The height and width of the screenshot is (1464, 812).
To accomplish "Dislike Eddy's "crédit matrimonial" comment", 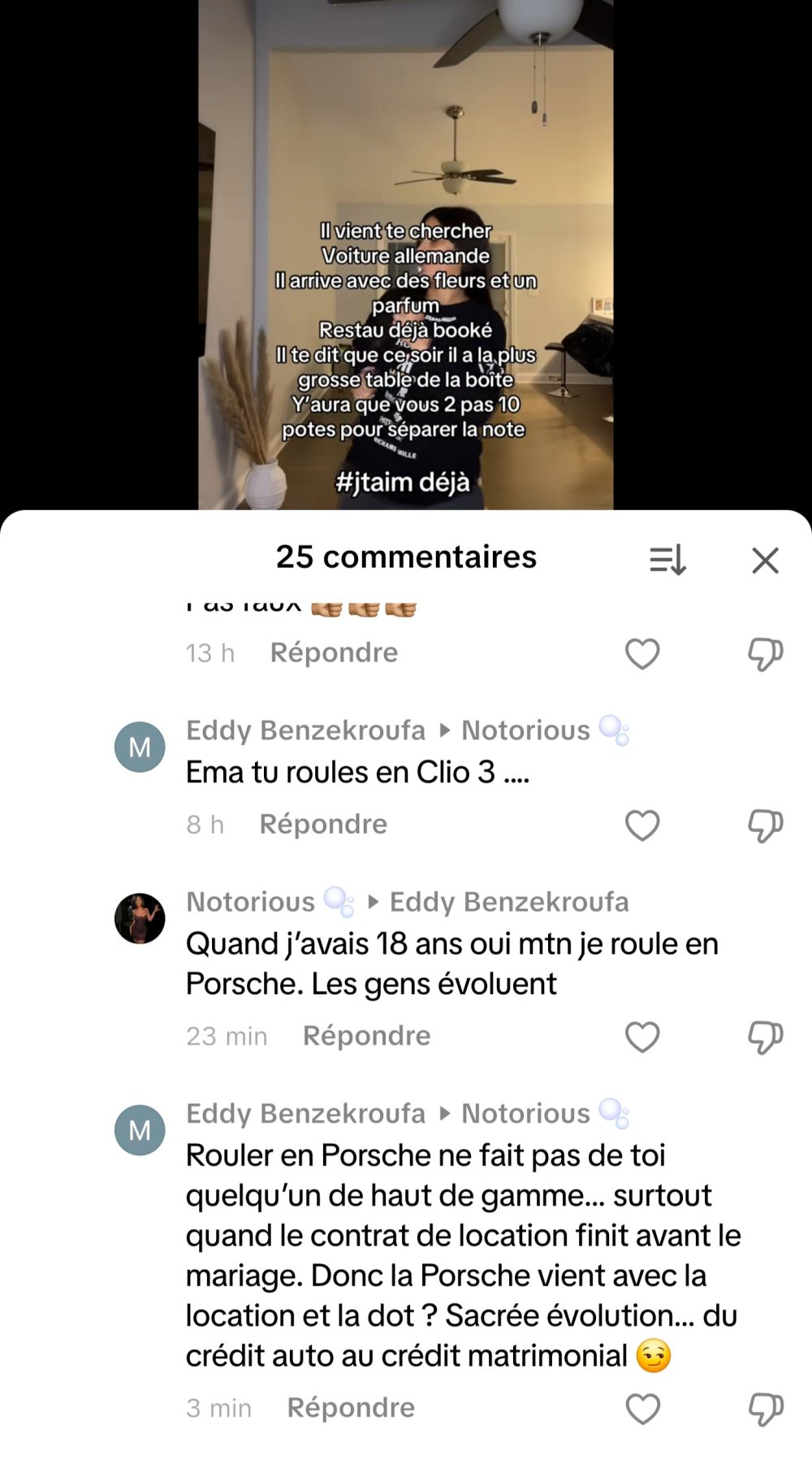I will click(x=764, y=1406).
